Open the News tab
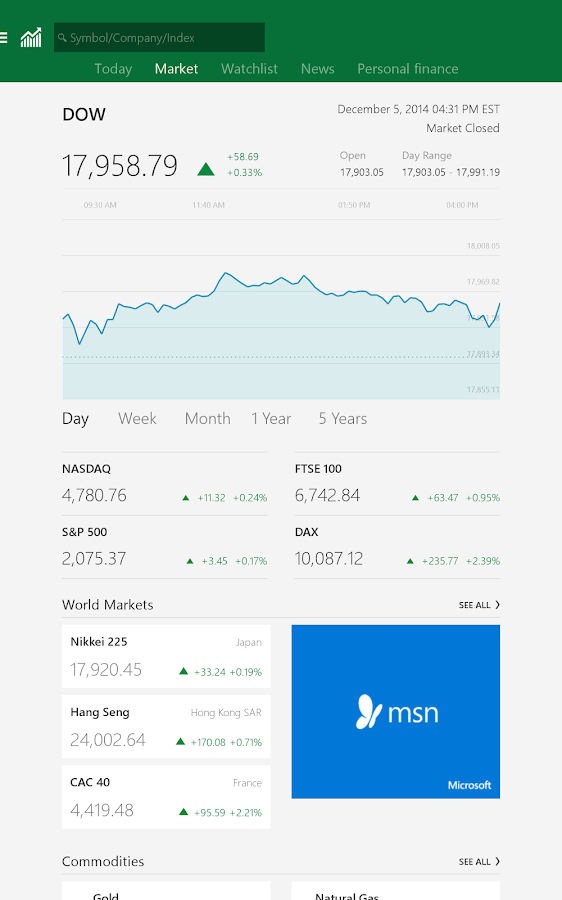This screenshot has height=900, width=562. click(x=317, y=69)
